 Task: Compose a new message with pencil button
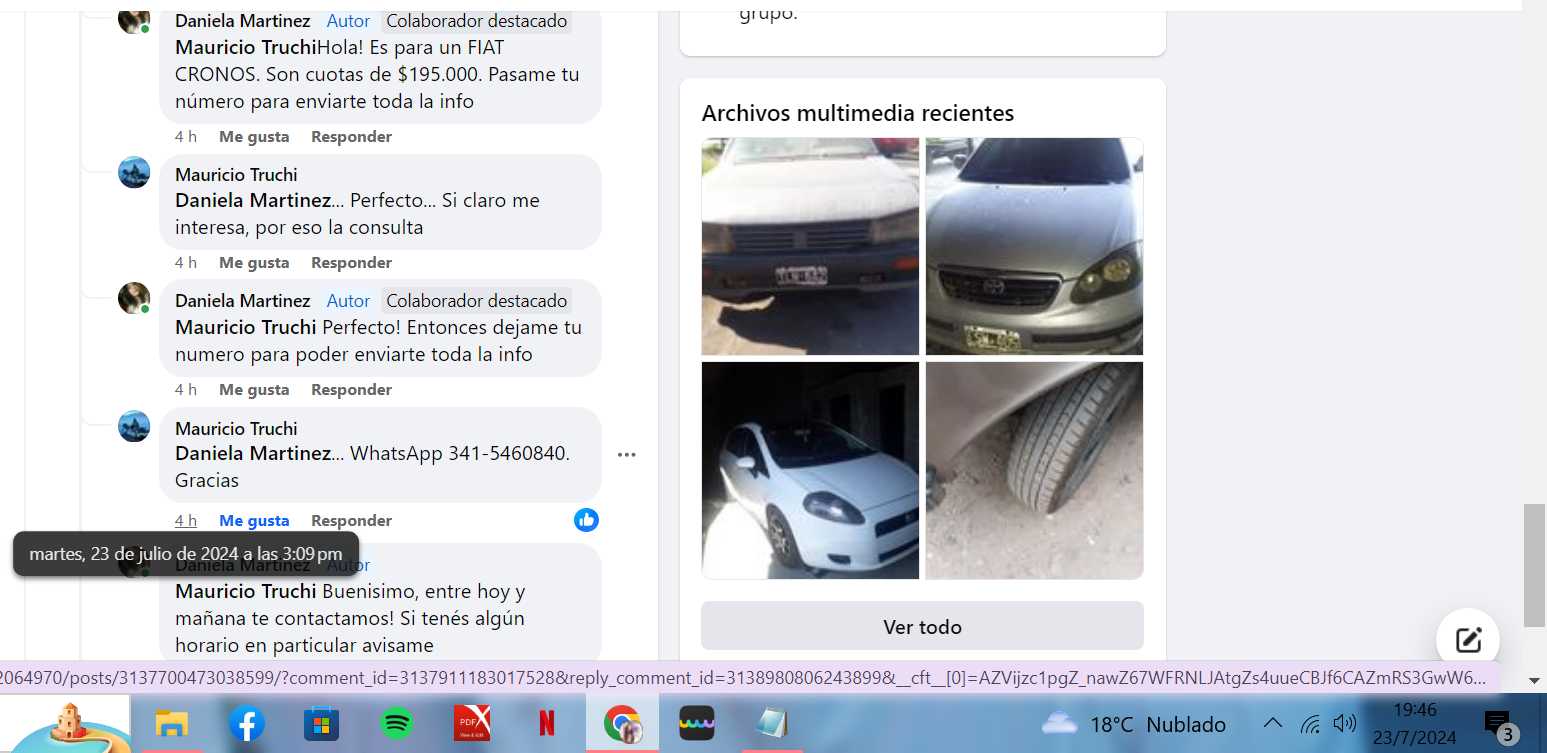pos(1467,640)
